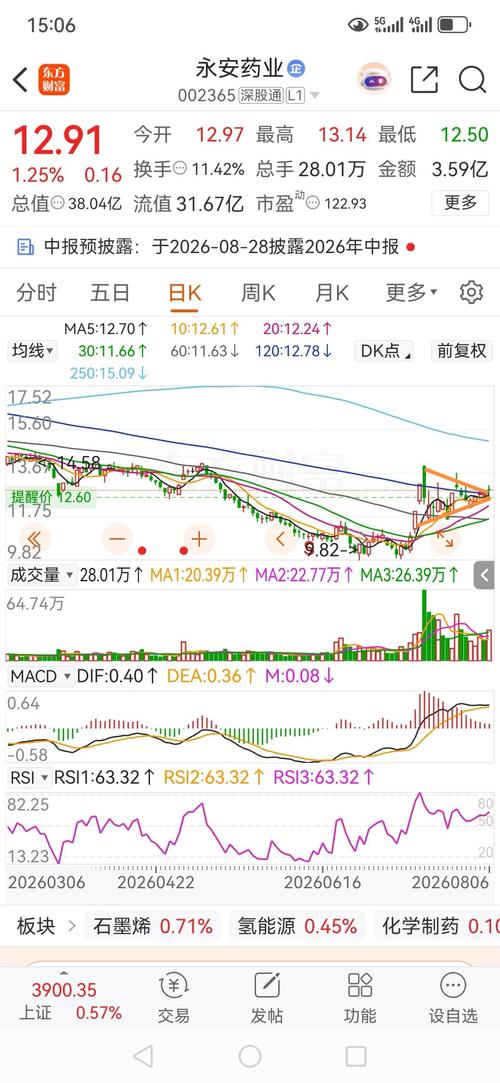Go back using the top-left arrow
The width and height of the screenshot is (500, 1083).
(x=21, y=80)
